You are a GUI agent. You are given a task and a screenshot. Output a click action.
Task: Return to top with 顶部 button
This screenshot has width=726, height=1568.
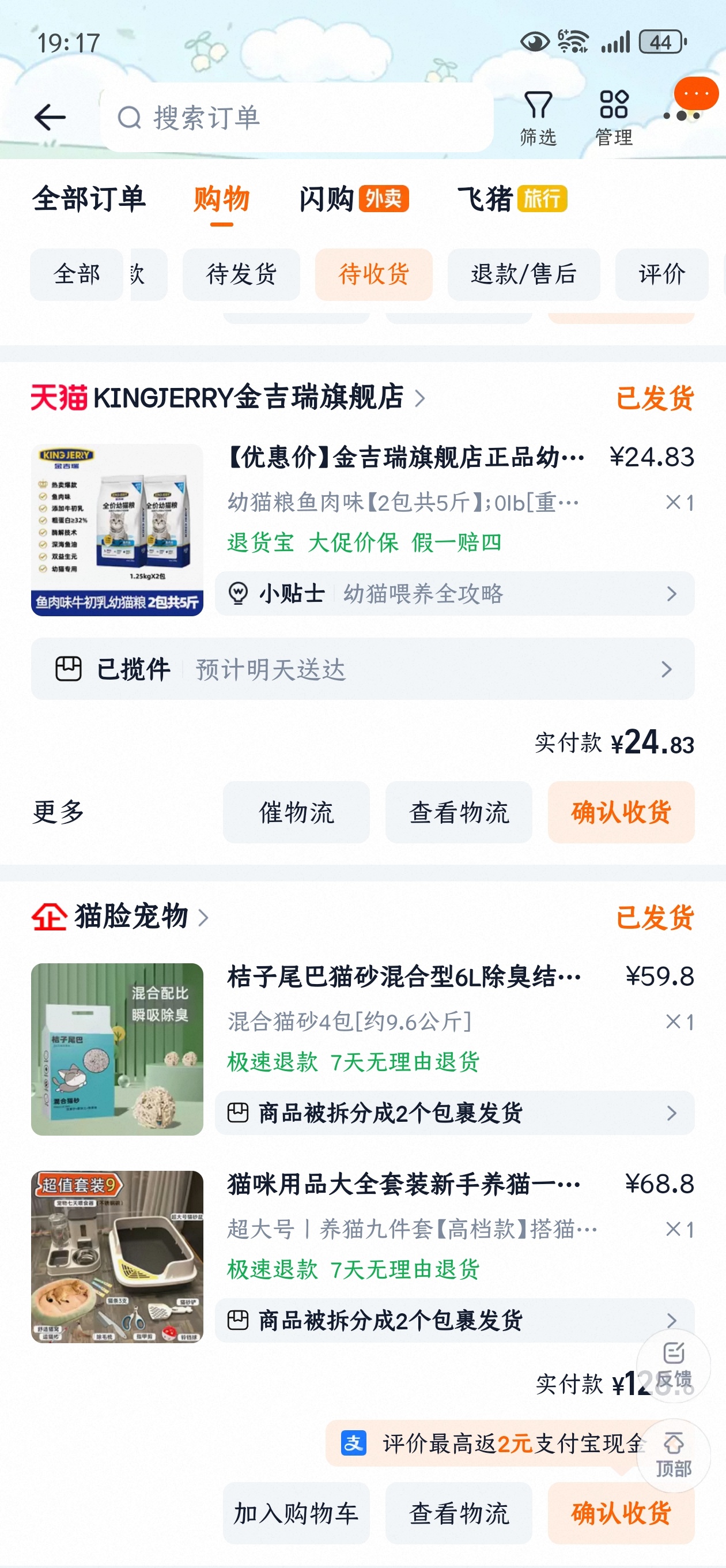point(673,1456)
